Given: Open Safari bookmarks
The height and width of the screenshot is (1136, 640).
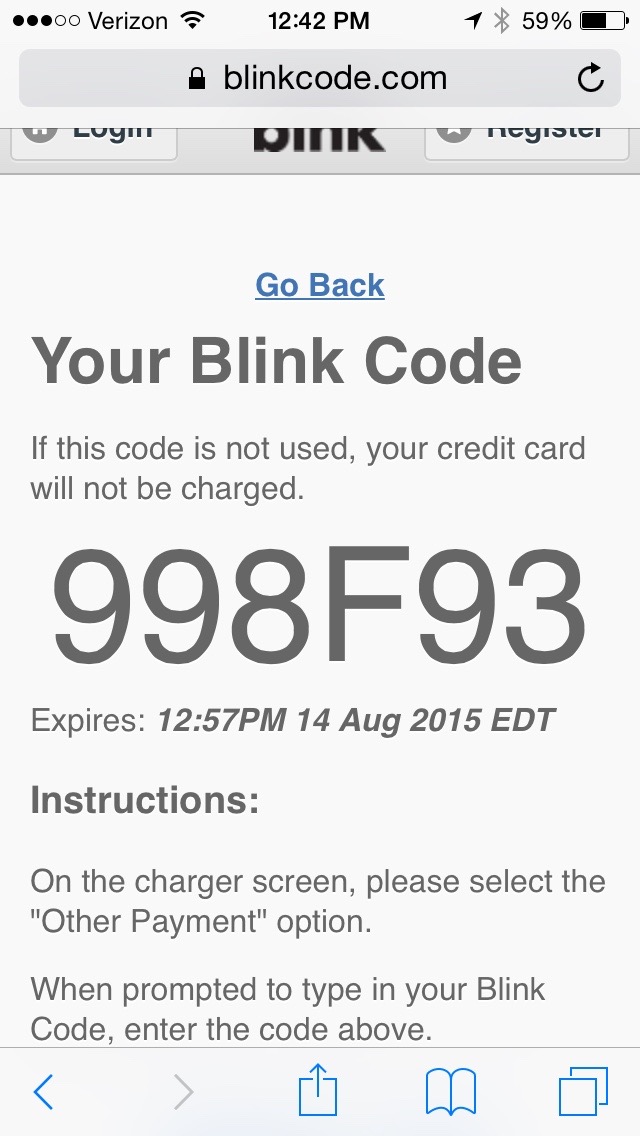Looking at the screenshot, I should coord(451,1092).
